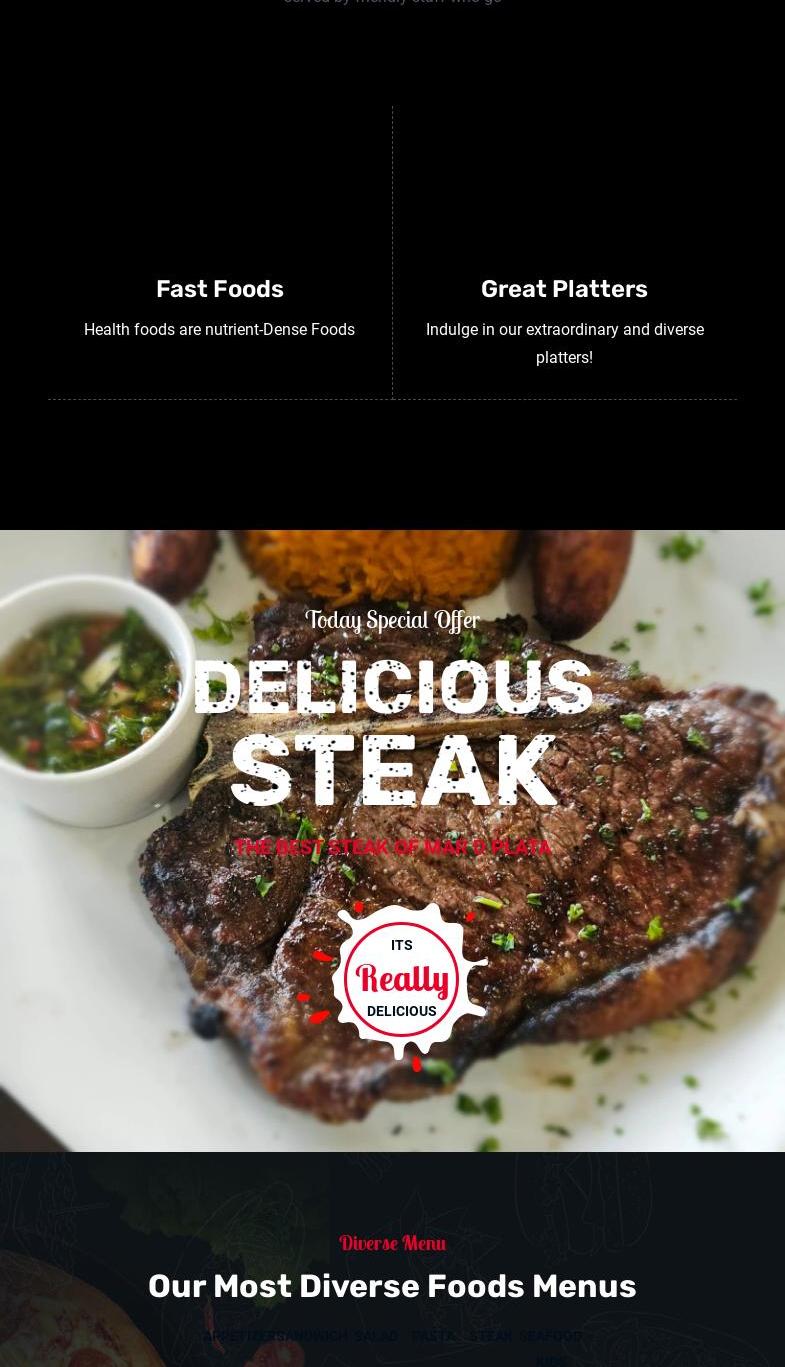
Task: Select the Sandwich menu tab
Action: click(309, 1336)
